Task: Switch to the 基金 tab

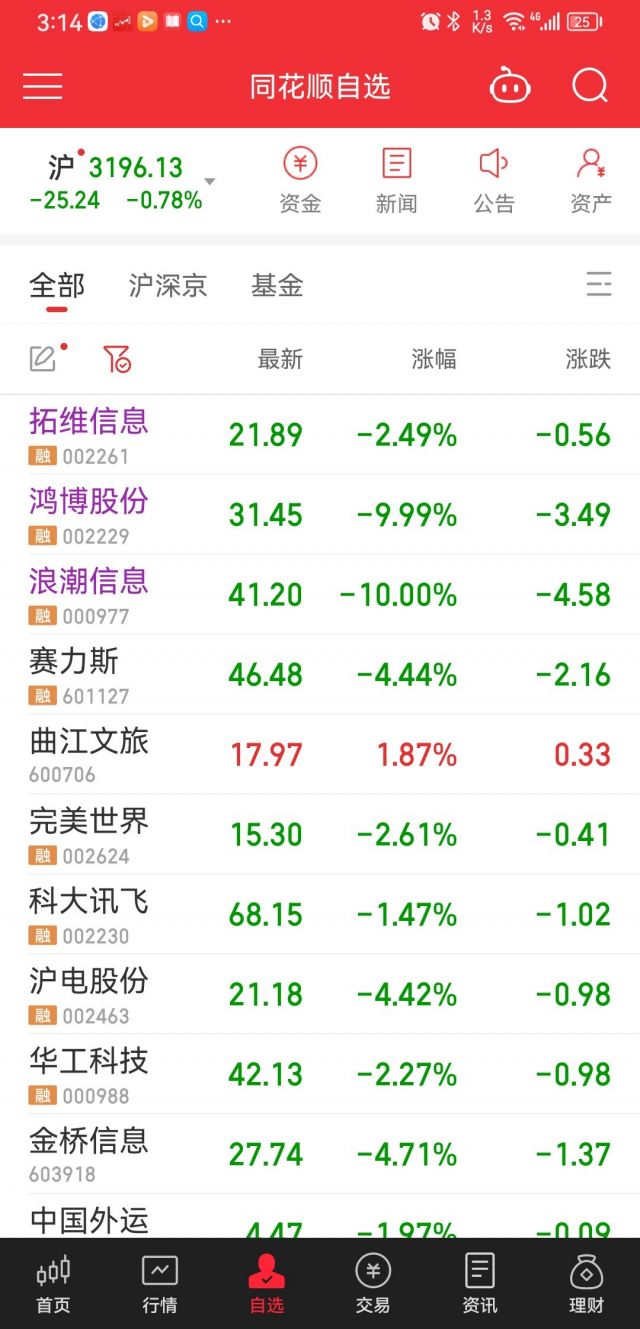Action: click(x=277, y=286)
